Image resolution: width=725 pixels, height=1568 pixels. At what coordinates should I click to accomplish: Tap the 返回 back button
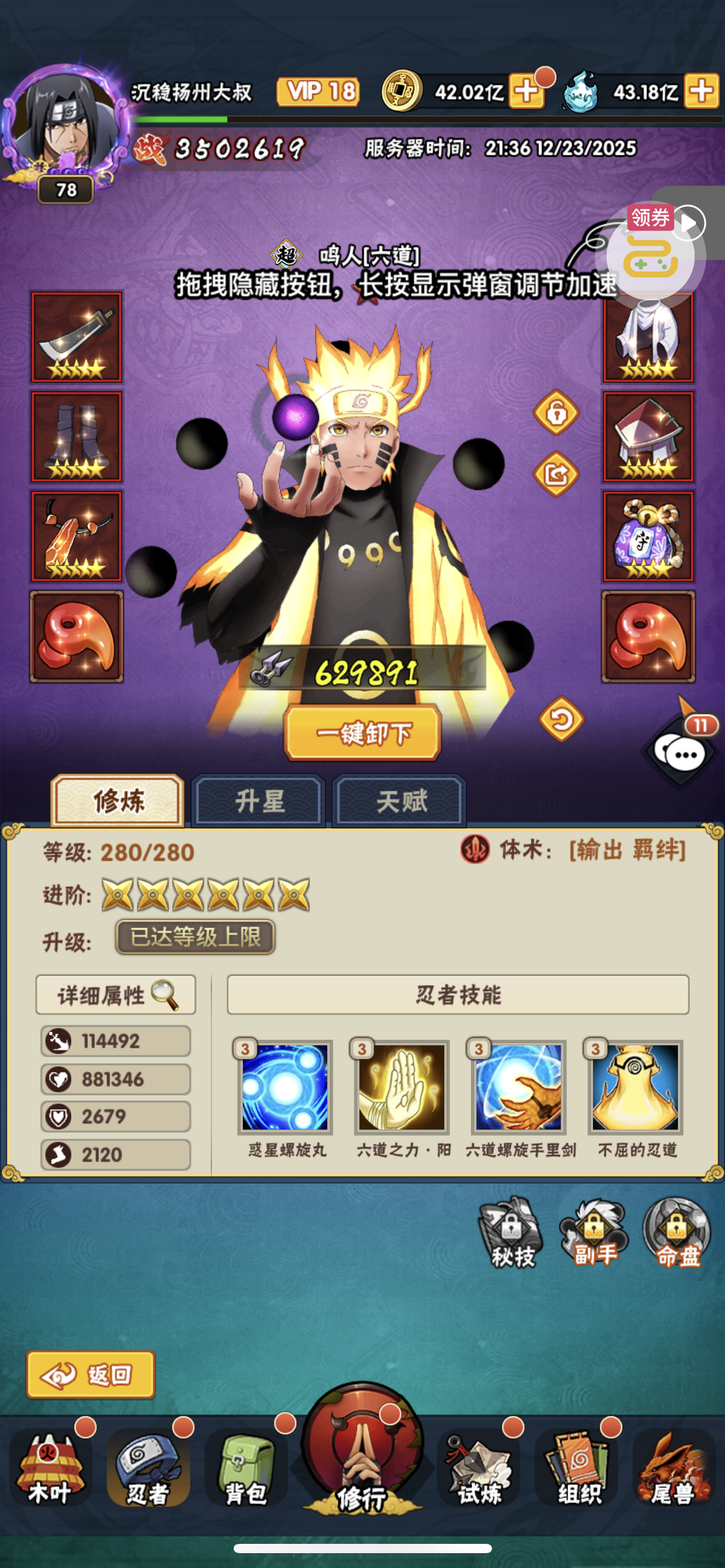click(x=90, y=1375)
